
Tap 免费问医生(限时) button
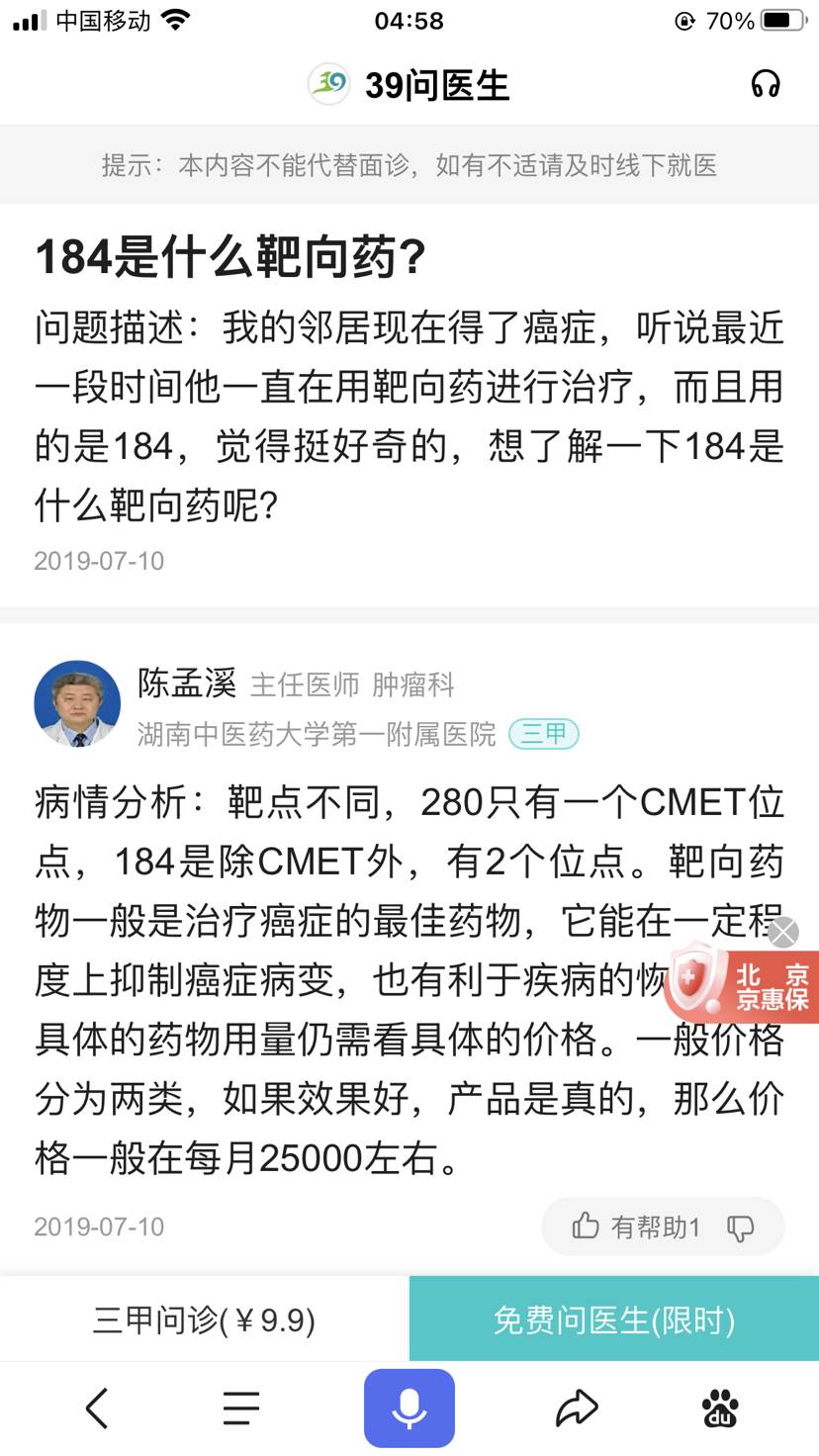(614, 1319)
